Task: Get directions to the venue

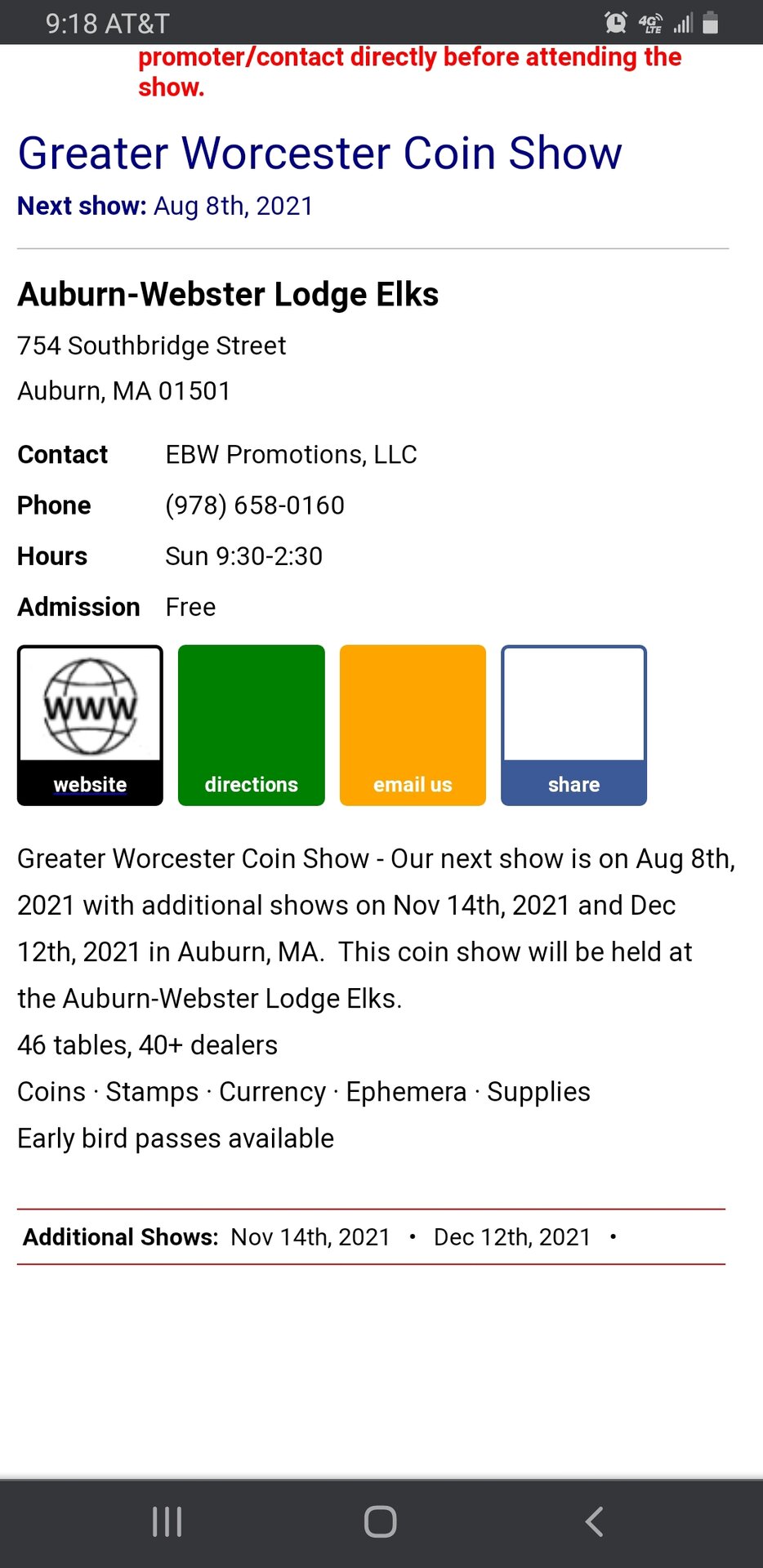Action: [x=251, y=725]
